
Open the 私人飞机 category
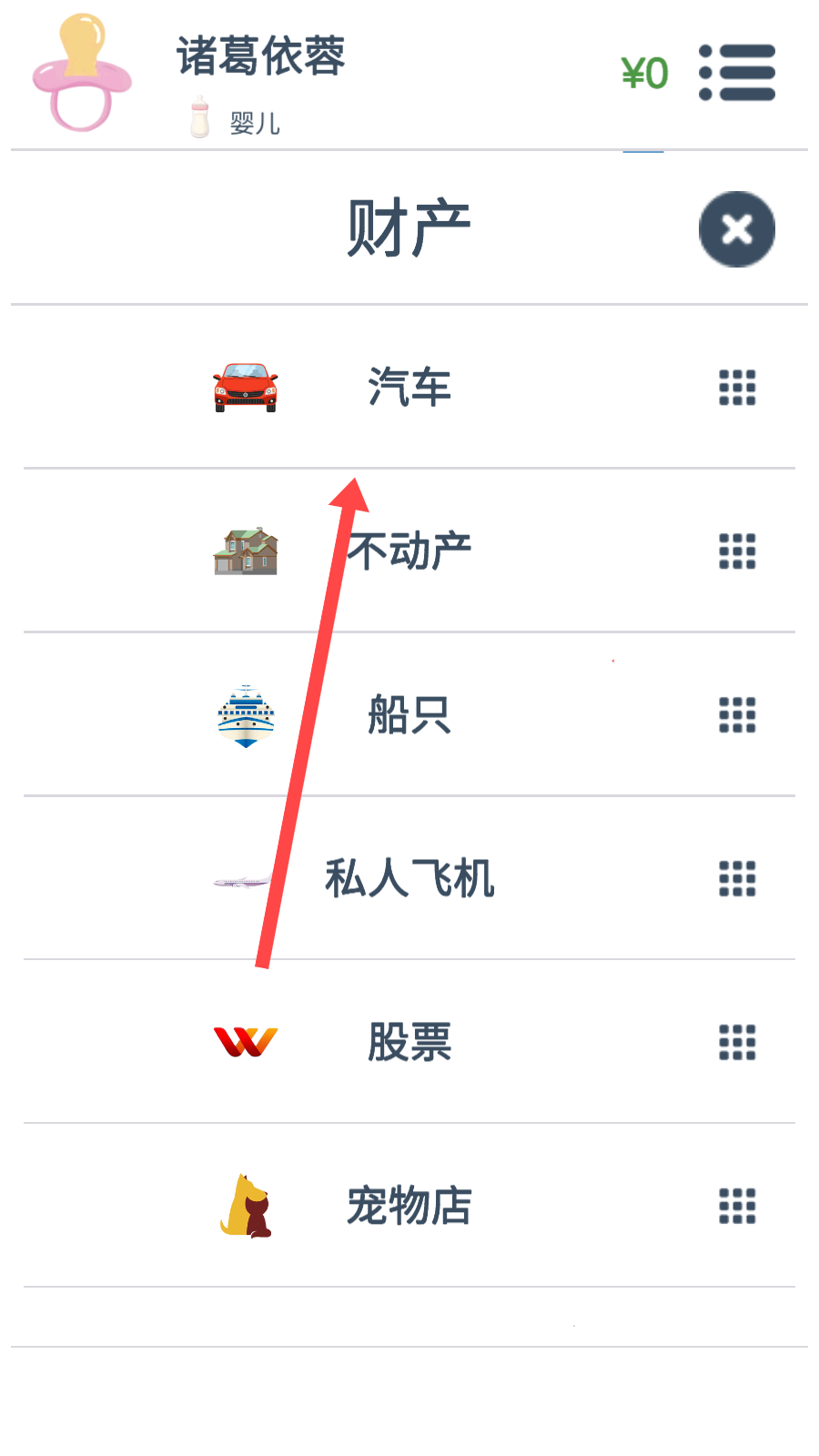(x=409, y=879)
